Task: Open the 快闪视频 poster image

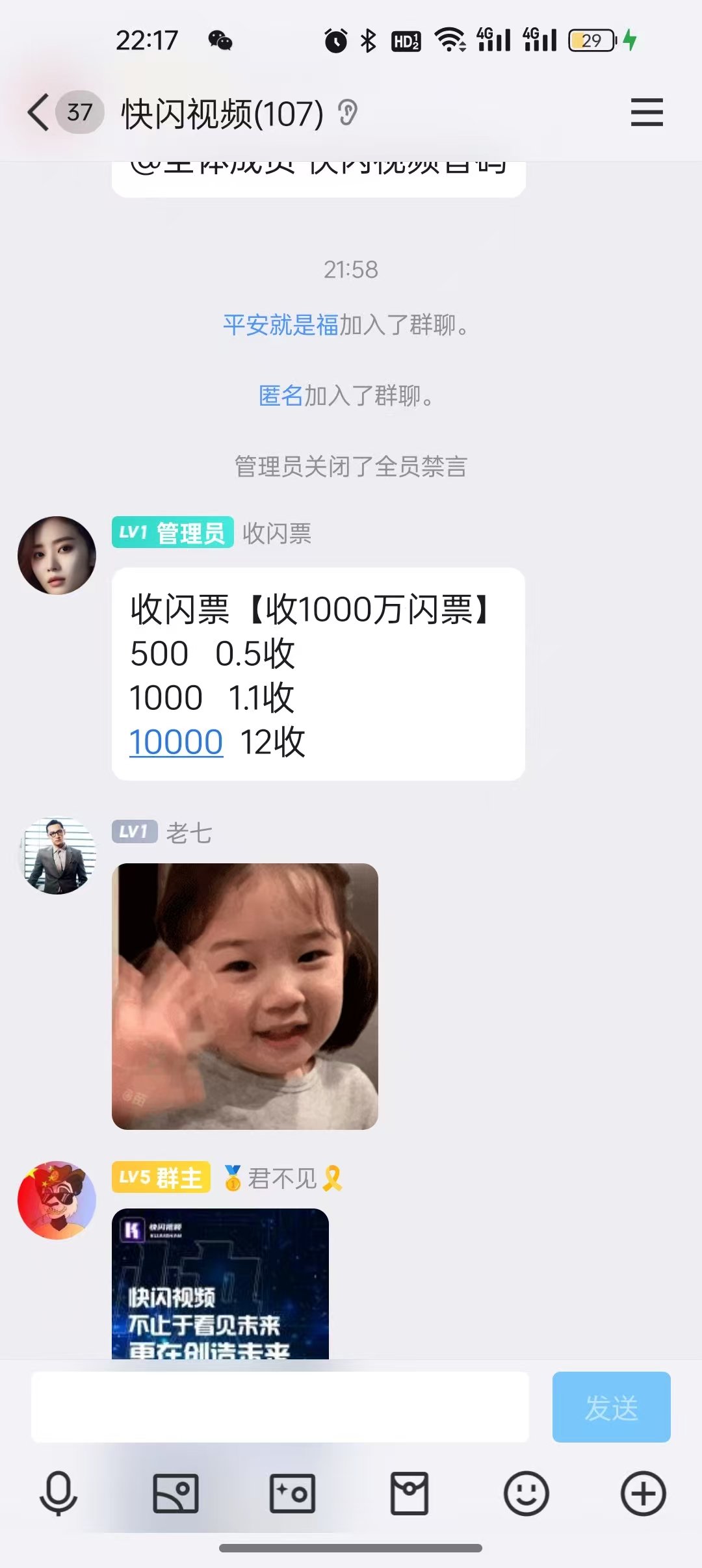Action: click(x=220, y=1283)
